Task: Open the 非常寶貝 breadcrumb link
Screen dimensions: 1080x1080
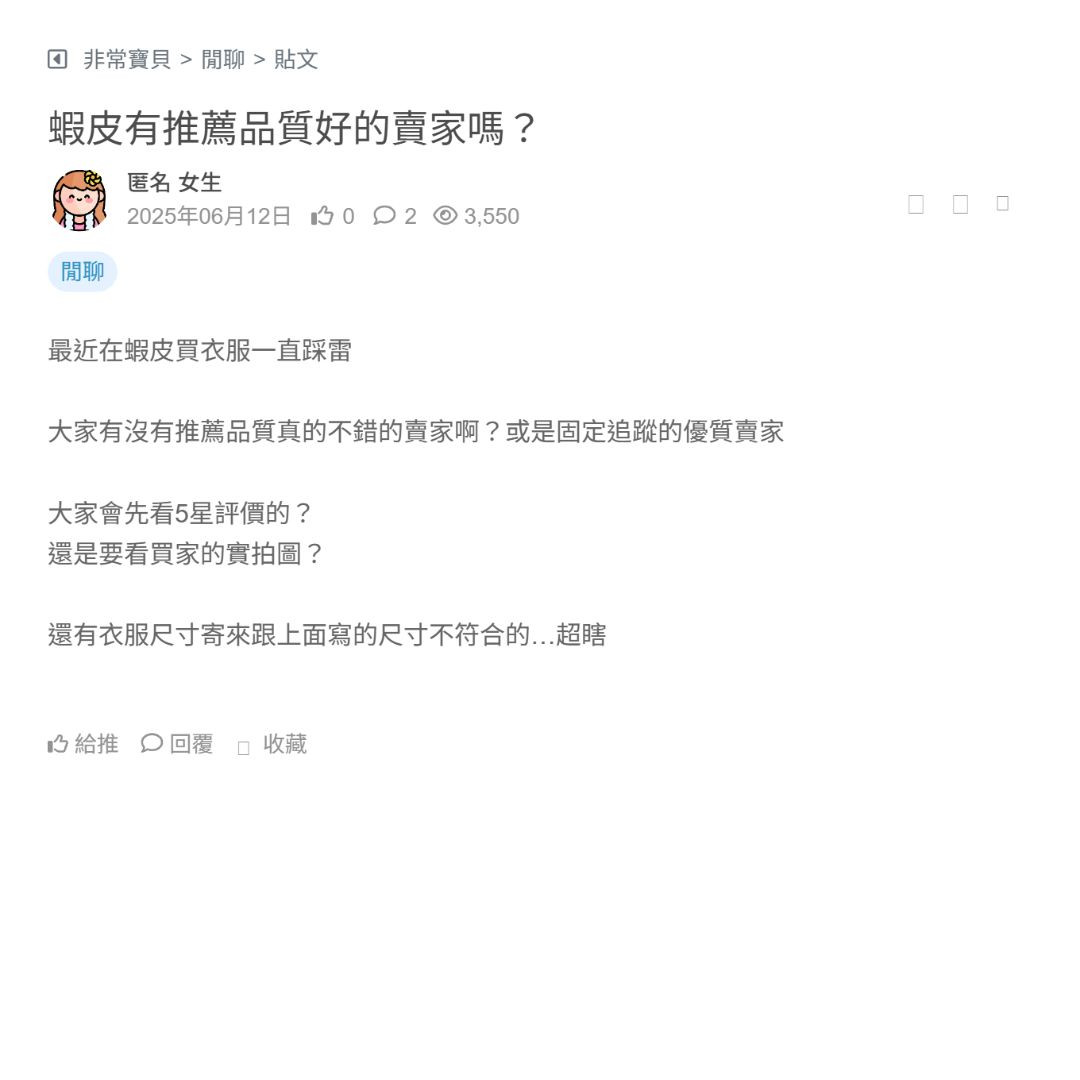Action: pyautogui.click(x=127, y=59)
